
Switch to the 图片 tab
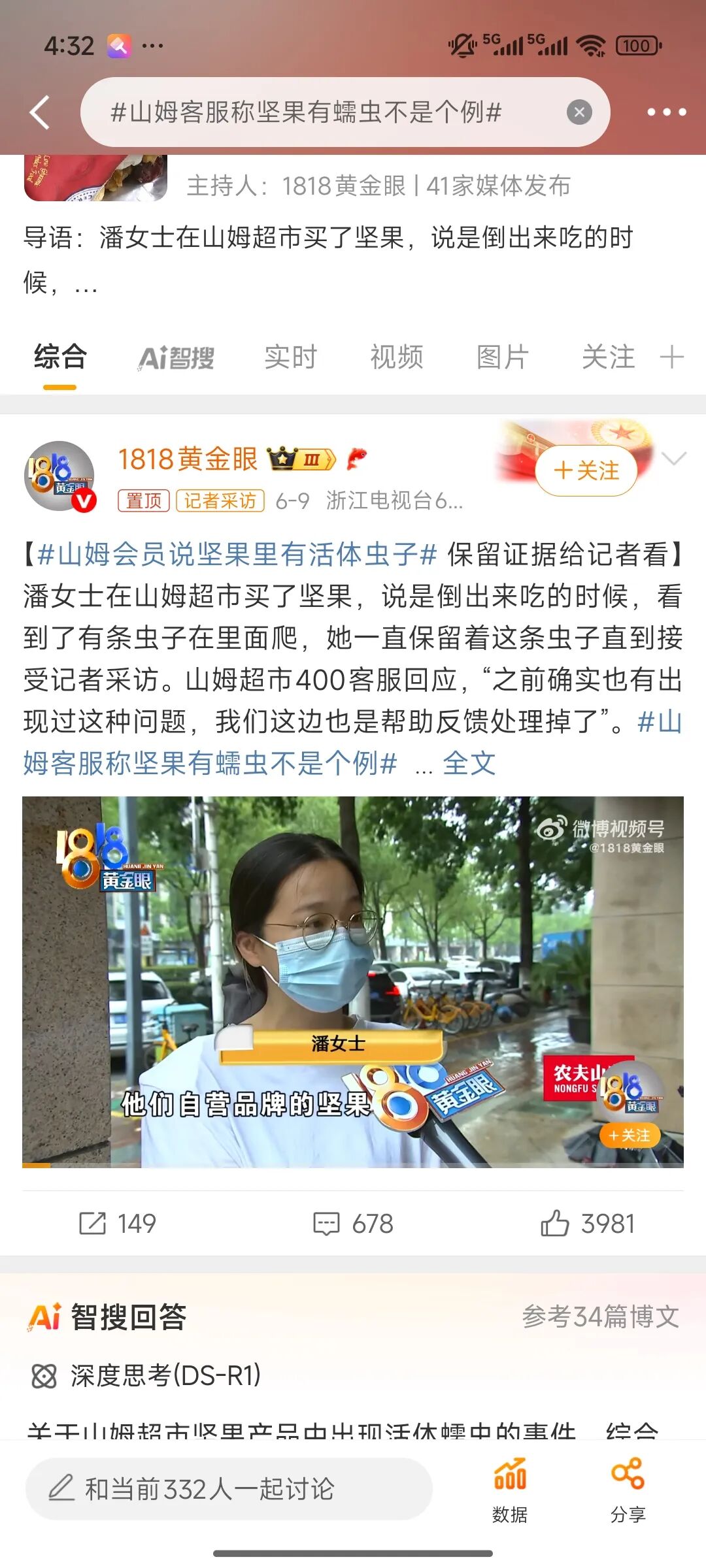(502, 357)
